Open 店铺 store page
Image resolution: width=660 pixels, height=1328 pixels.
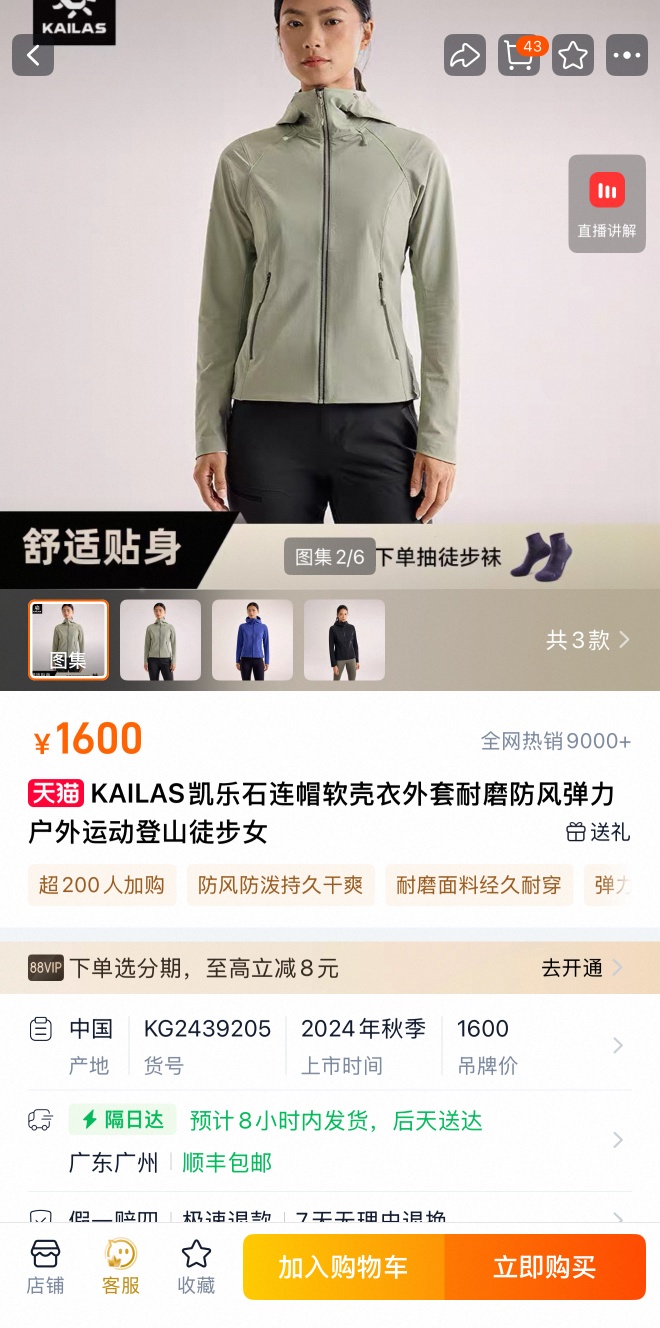click(x=45, y=1266)
